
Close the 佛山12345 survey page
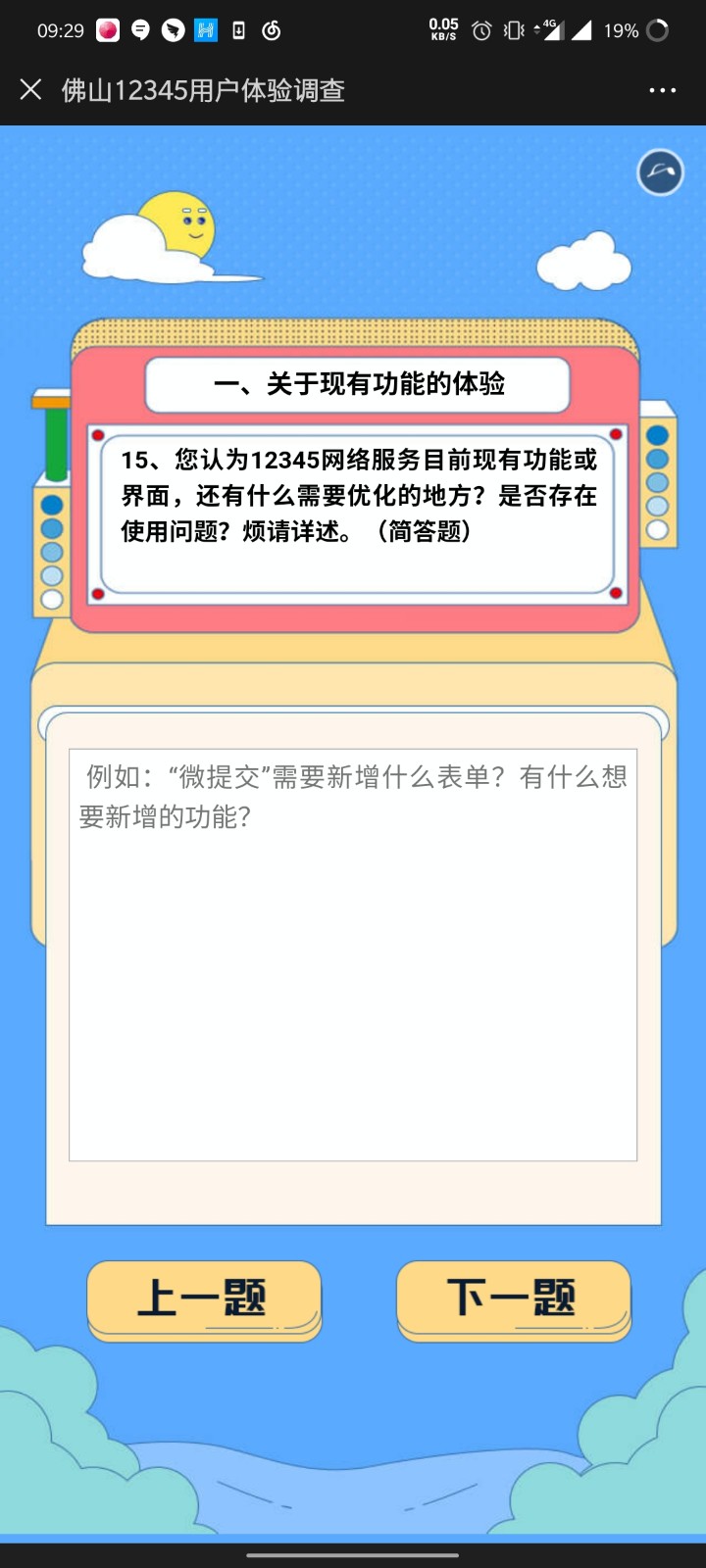30,90
